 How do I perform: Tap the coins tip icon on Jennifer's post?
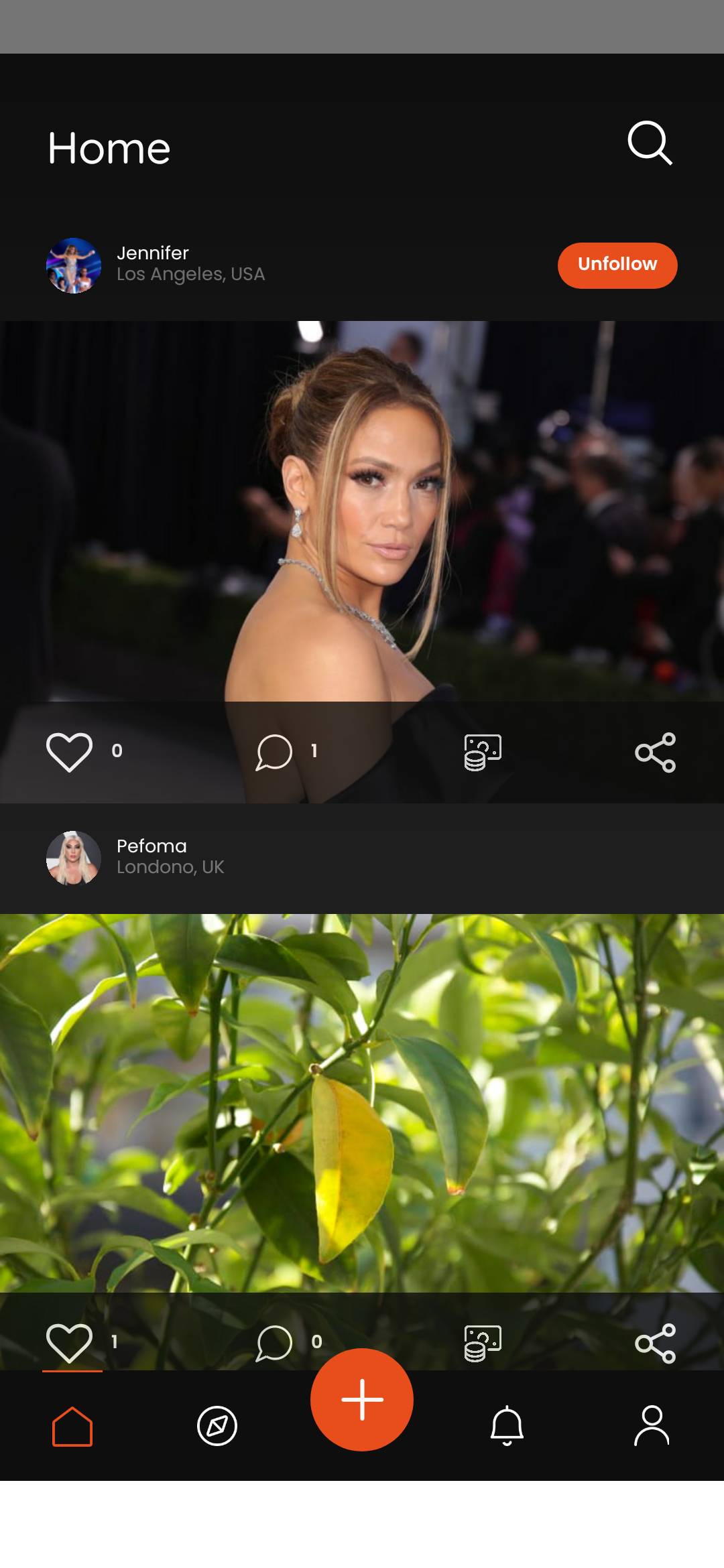click(x=483, y=752)
